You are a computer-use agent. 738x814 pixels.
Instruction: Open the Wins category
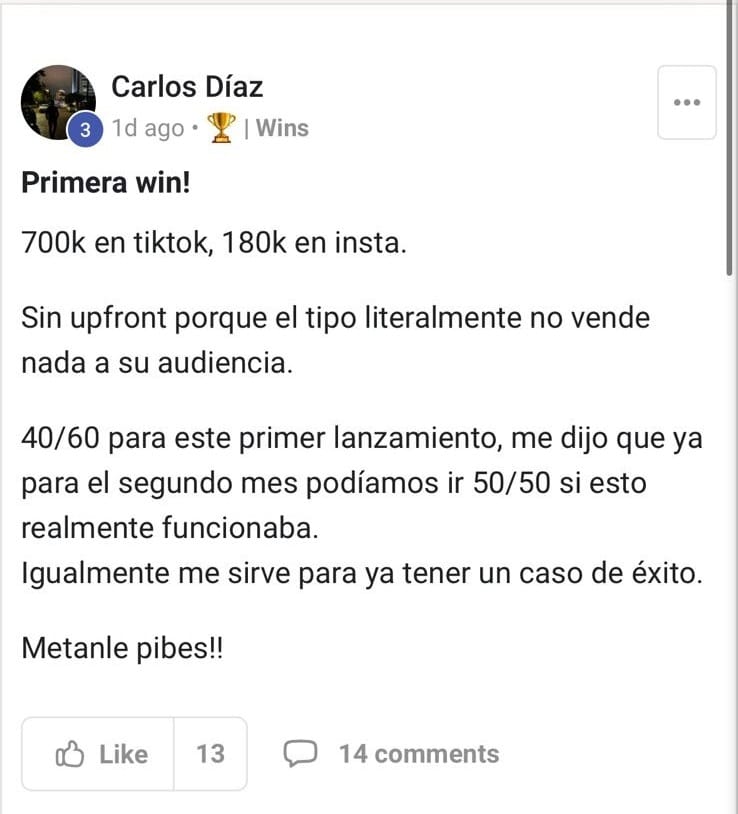coord(282,128)
